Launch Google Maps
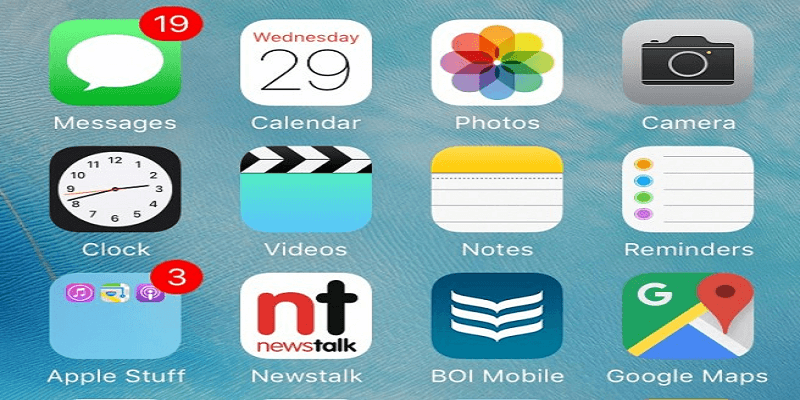Screen dimensions: 800x400 tap(687, 318)
